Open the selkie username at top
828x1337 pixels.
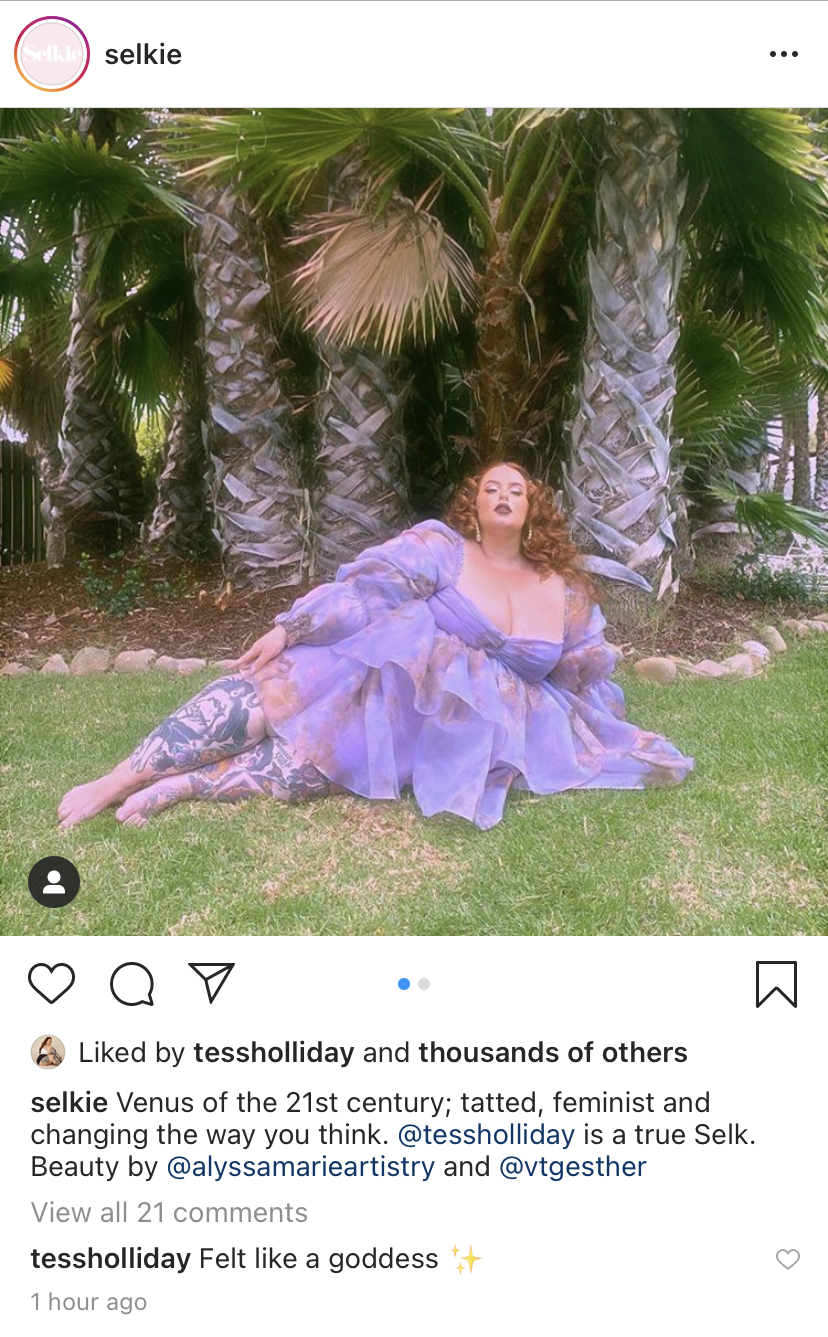click(143, 54)
